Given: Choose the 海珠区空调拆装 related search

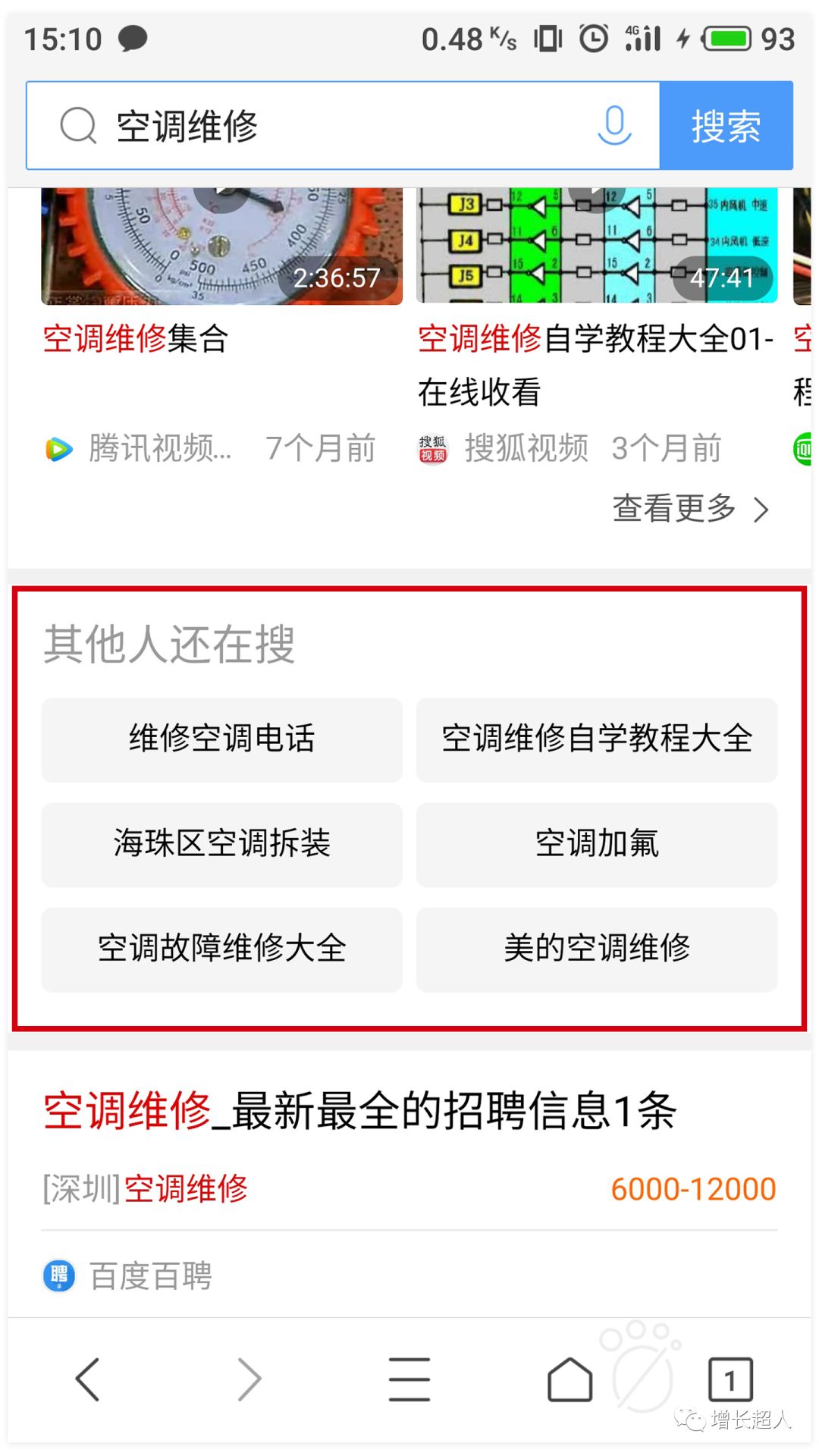Looking at the screenshot, I should pyautogui.click(x=221, y=844).
